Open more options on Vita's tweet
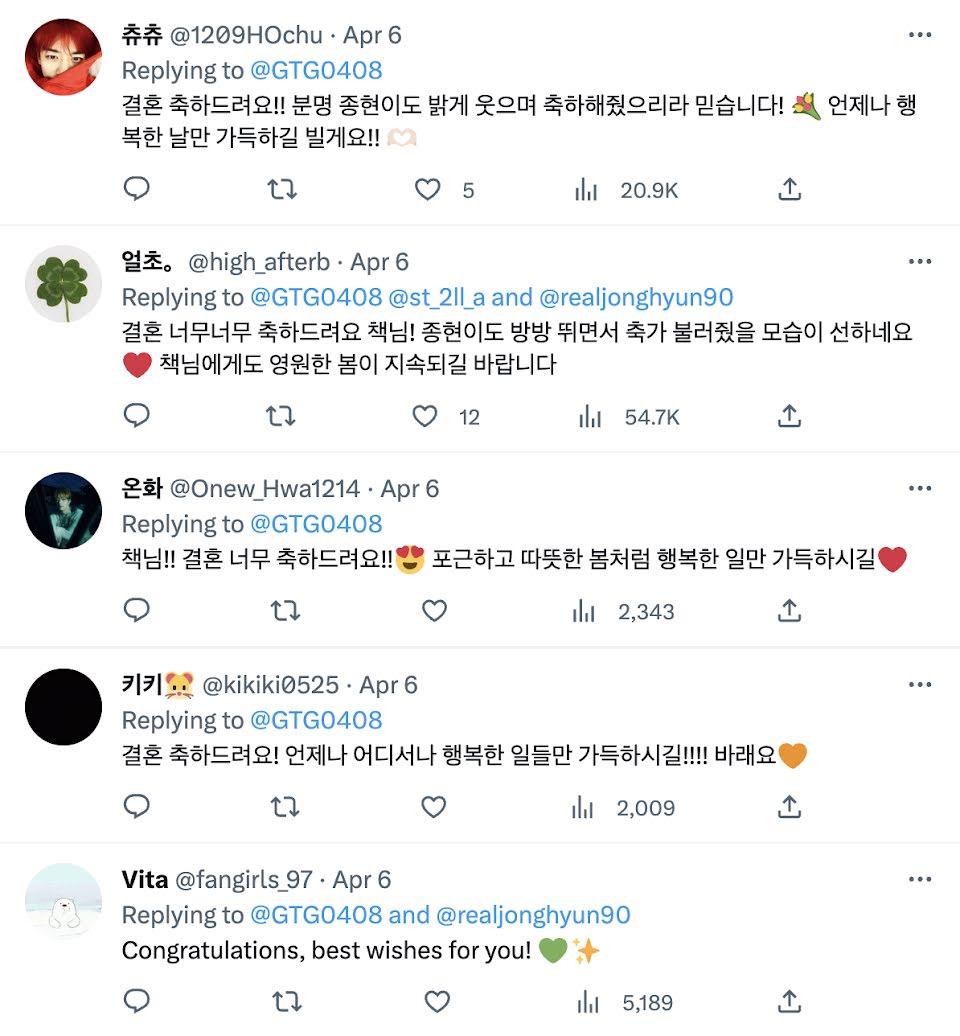This screenshot has height=1036, width=960. tap(920, 879)
